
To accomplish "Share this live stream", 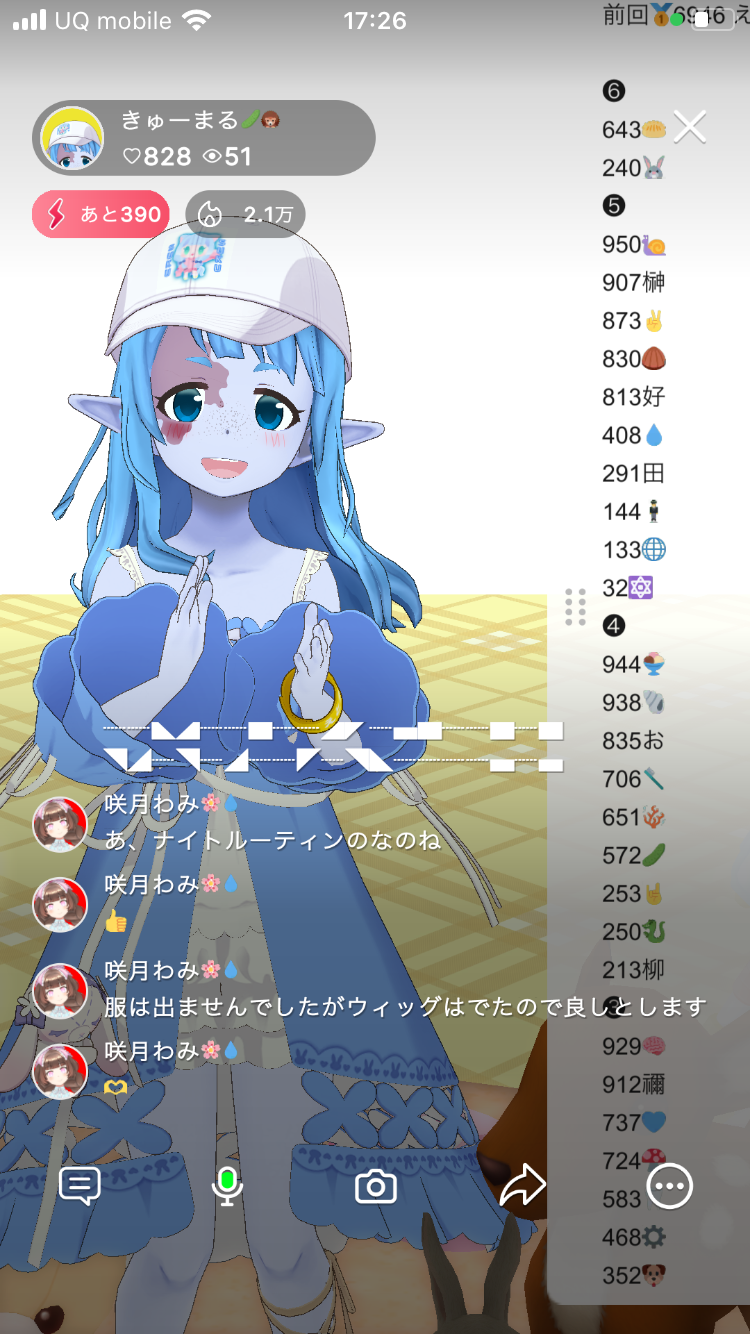I will 522,1186.
